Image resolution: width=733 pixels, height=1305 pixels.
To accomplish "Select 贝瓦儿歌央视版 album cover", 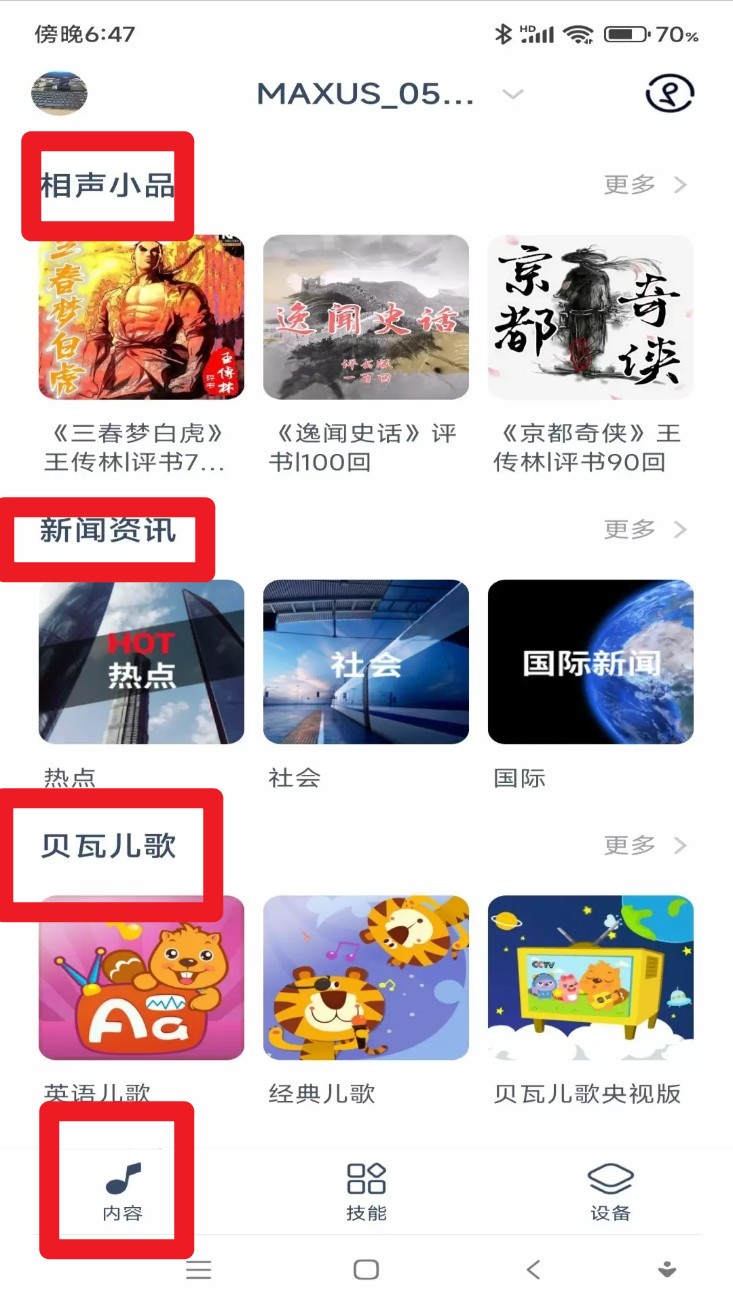I will click(590, 977).
